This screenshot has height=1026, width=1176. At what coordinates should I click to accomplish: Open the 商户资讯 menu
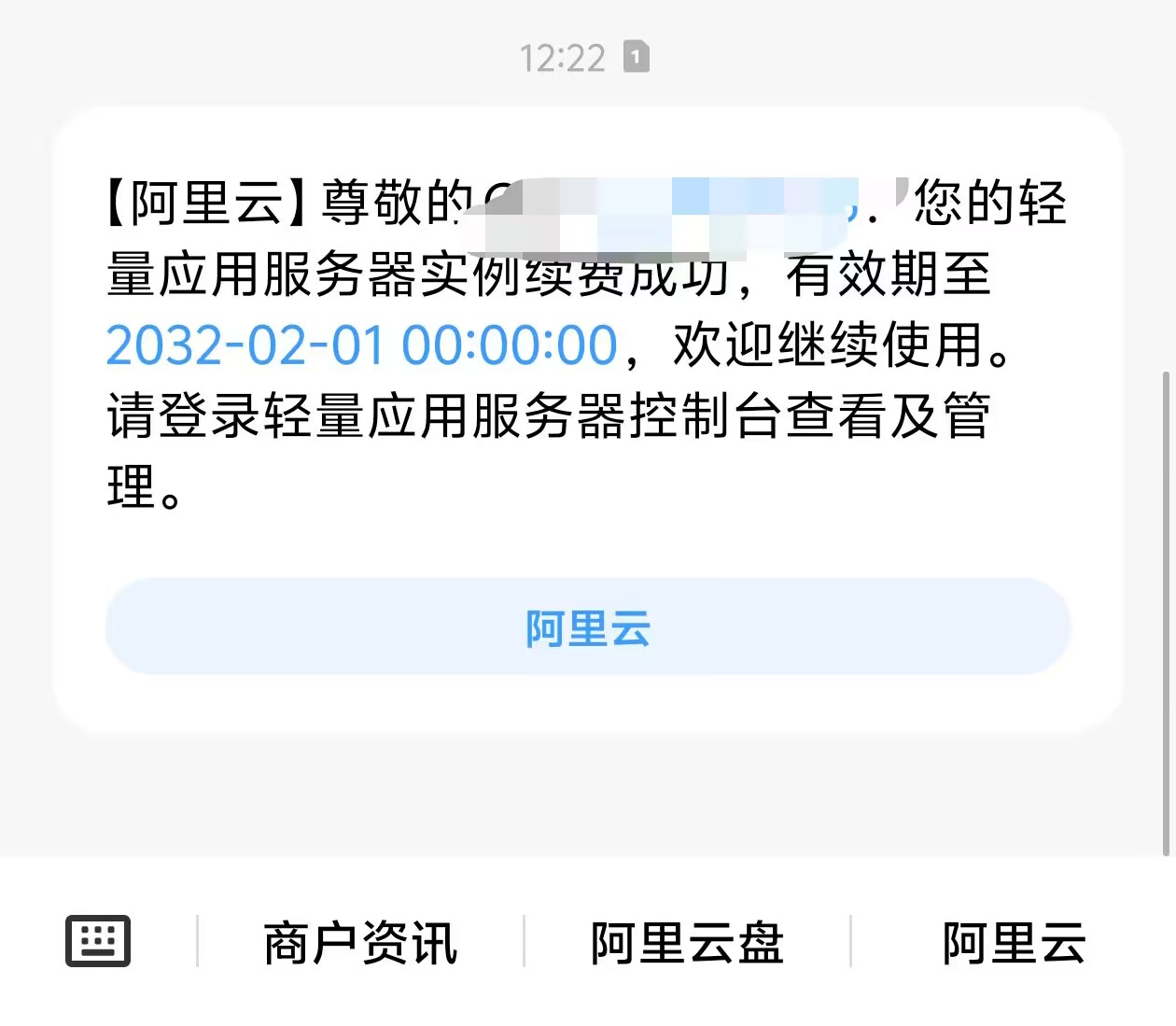[x=360, y=942]
